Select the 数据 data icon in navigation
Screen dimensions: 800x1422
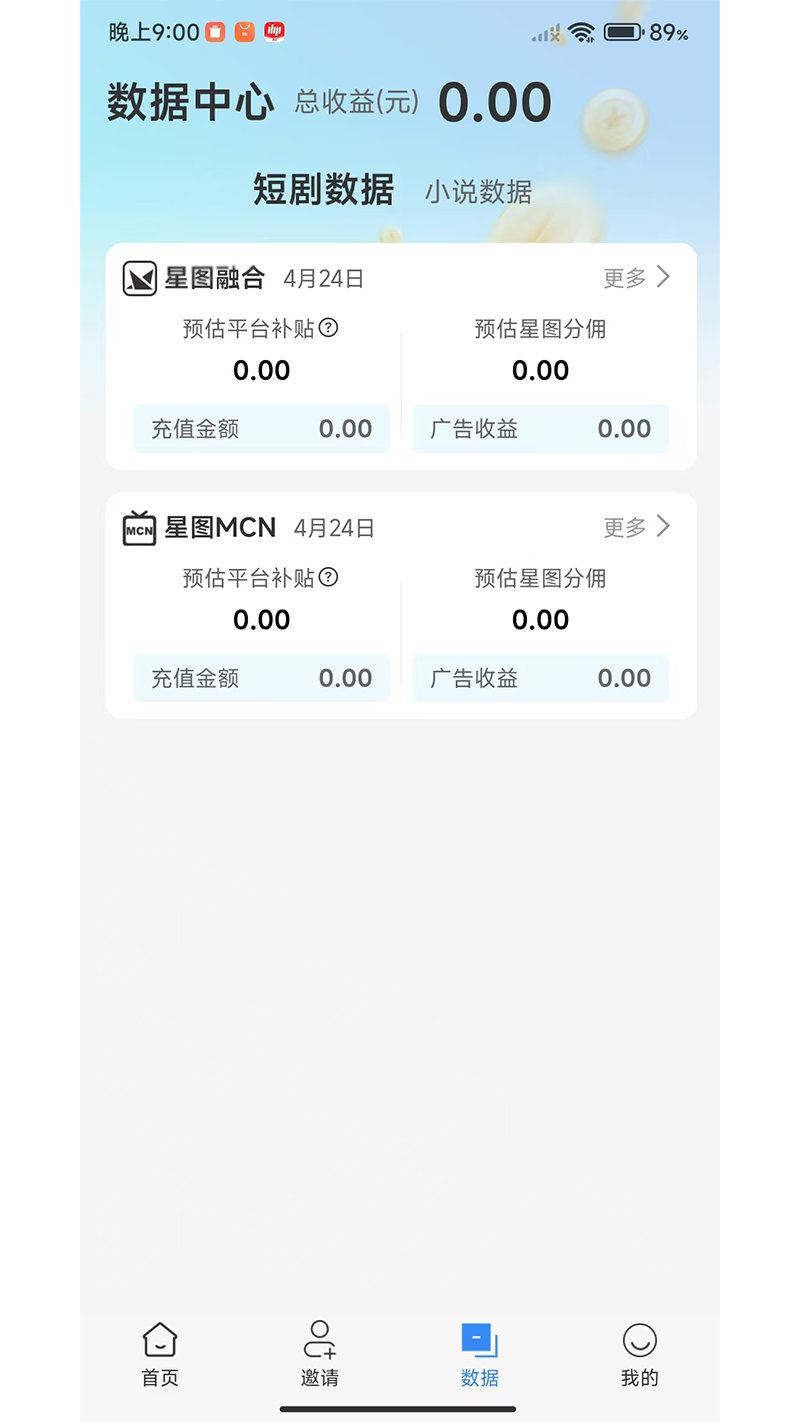pos(480,1340)
